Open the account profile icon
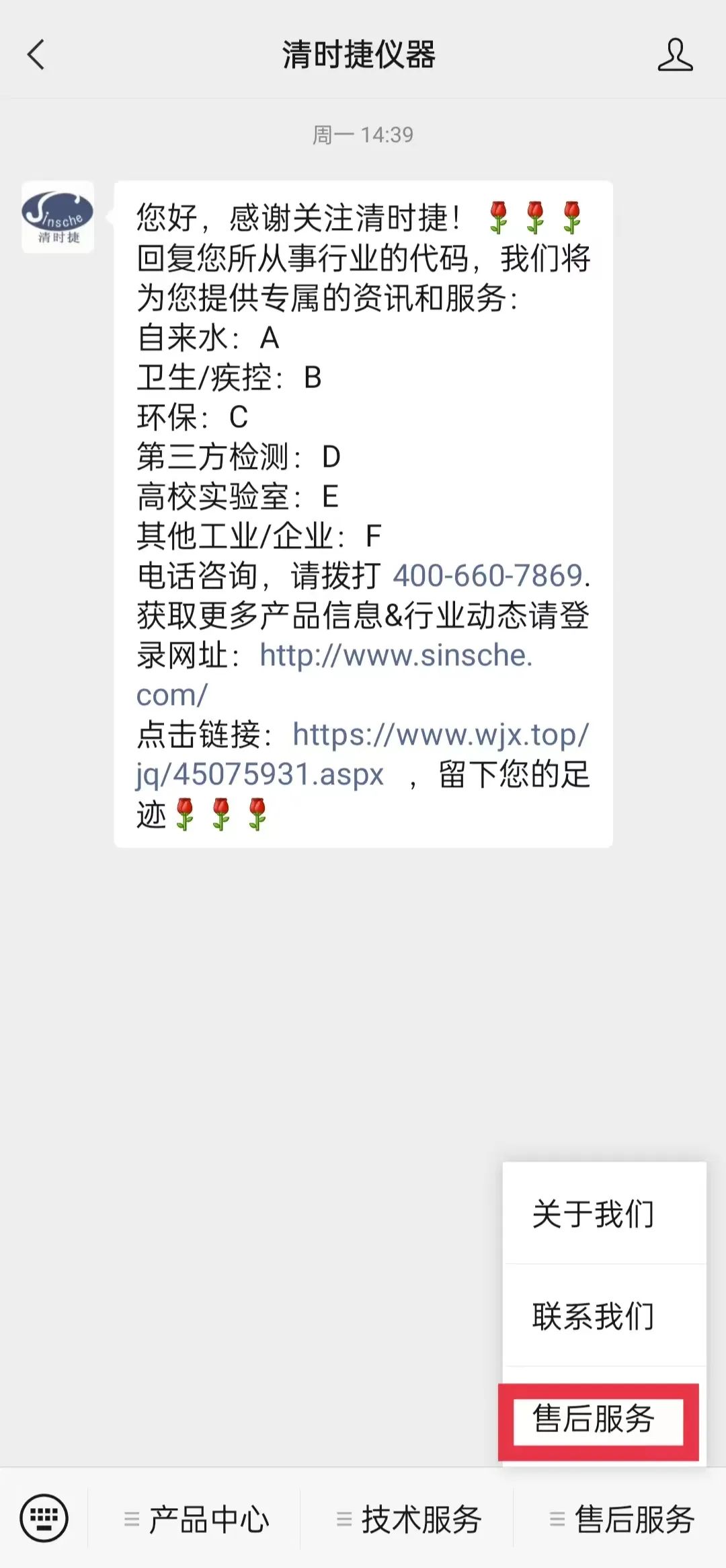Viewport: 726px width, 1568px height. click(x=675, y=54)
